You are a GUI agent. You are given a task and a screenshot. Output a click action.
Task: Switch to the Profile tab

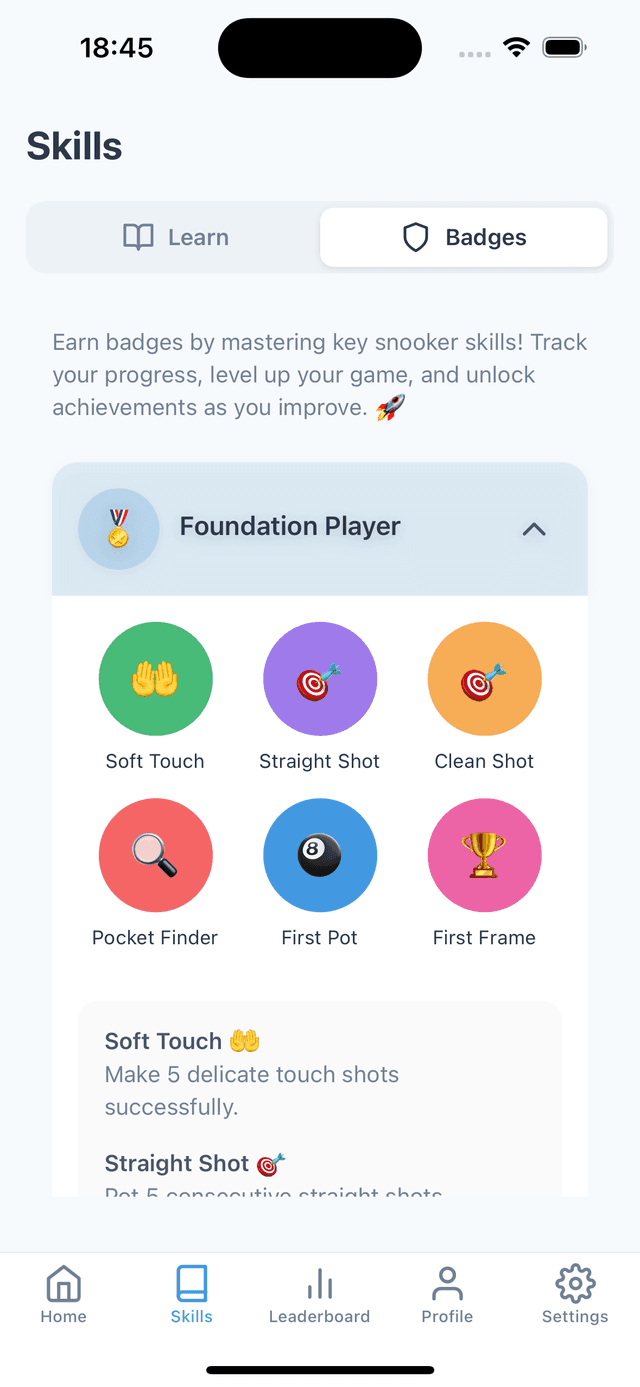click(447, 1295)
